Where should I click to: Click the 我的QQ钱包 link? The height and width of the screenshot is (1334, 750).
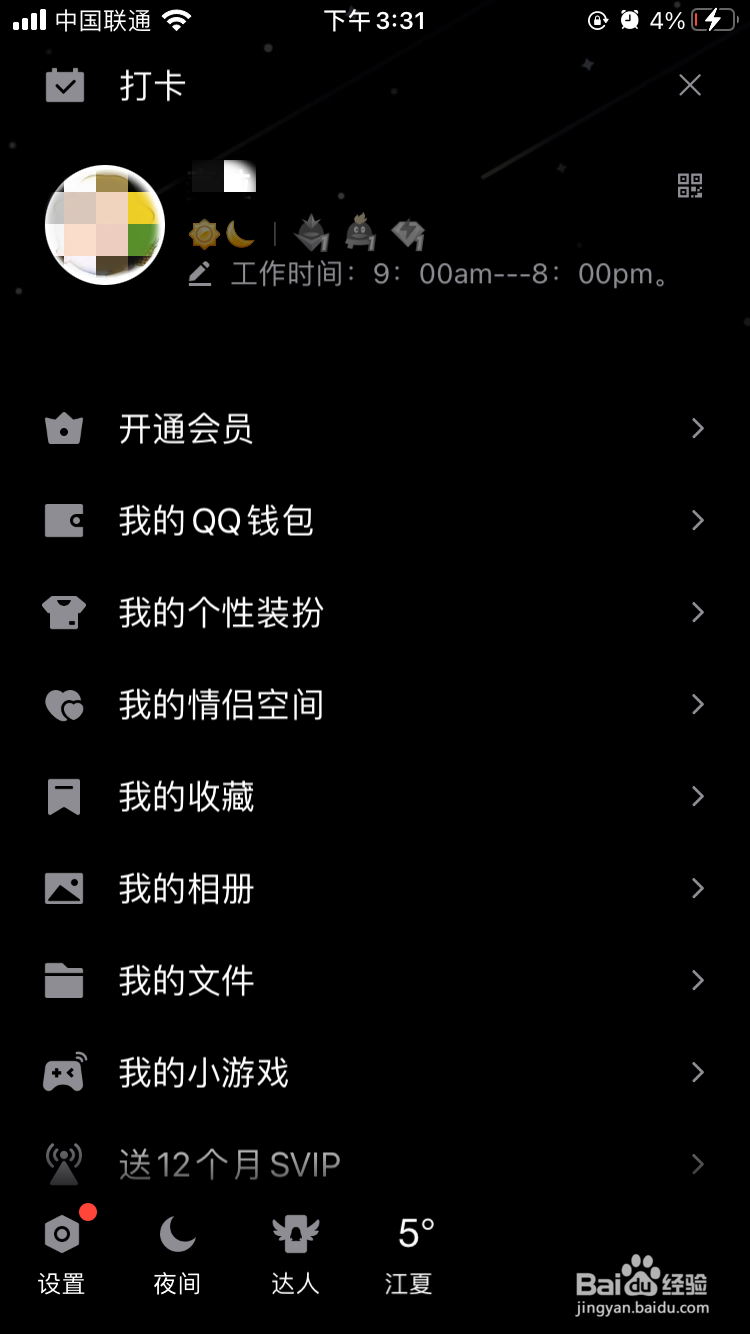(217, 520)
